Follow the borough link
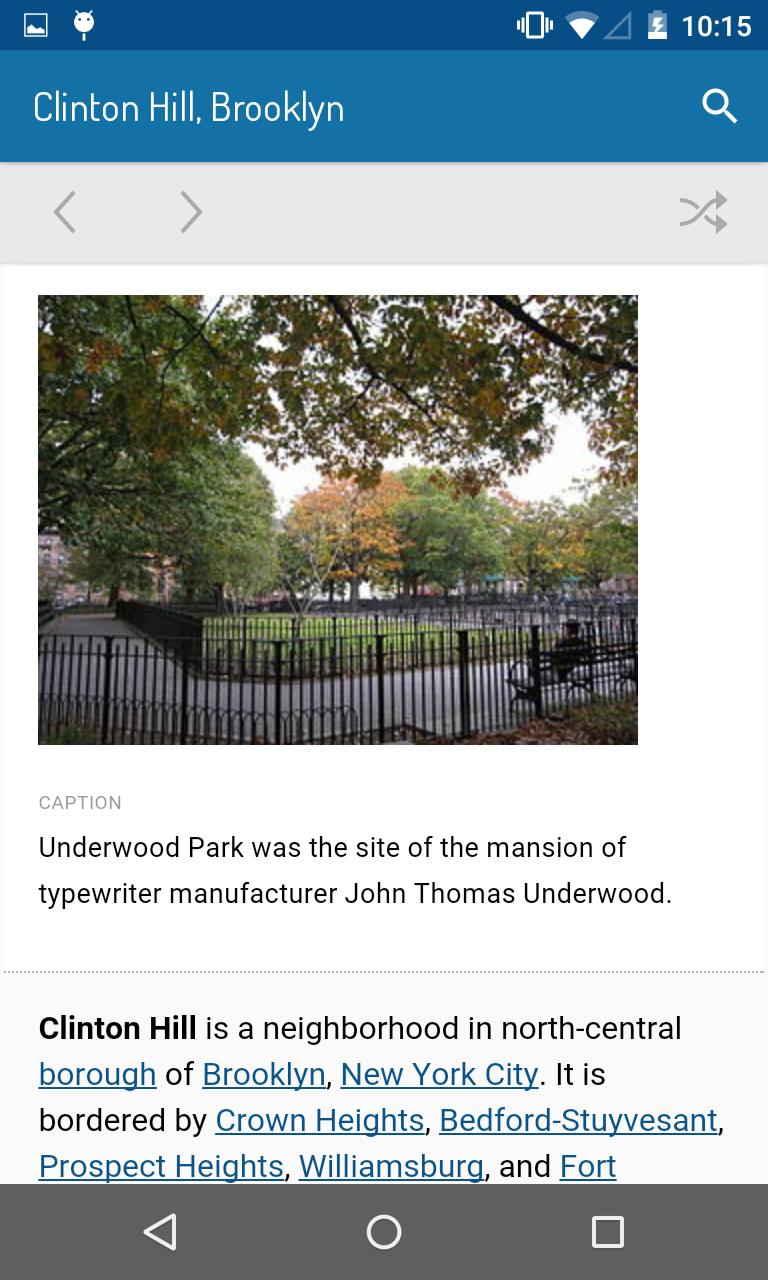Image resolution: width=768 pixels, height=1280 pixels. (97, 1074)
